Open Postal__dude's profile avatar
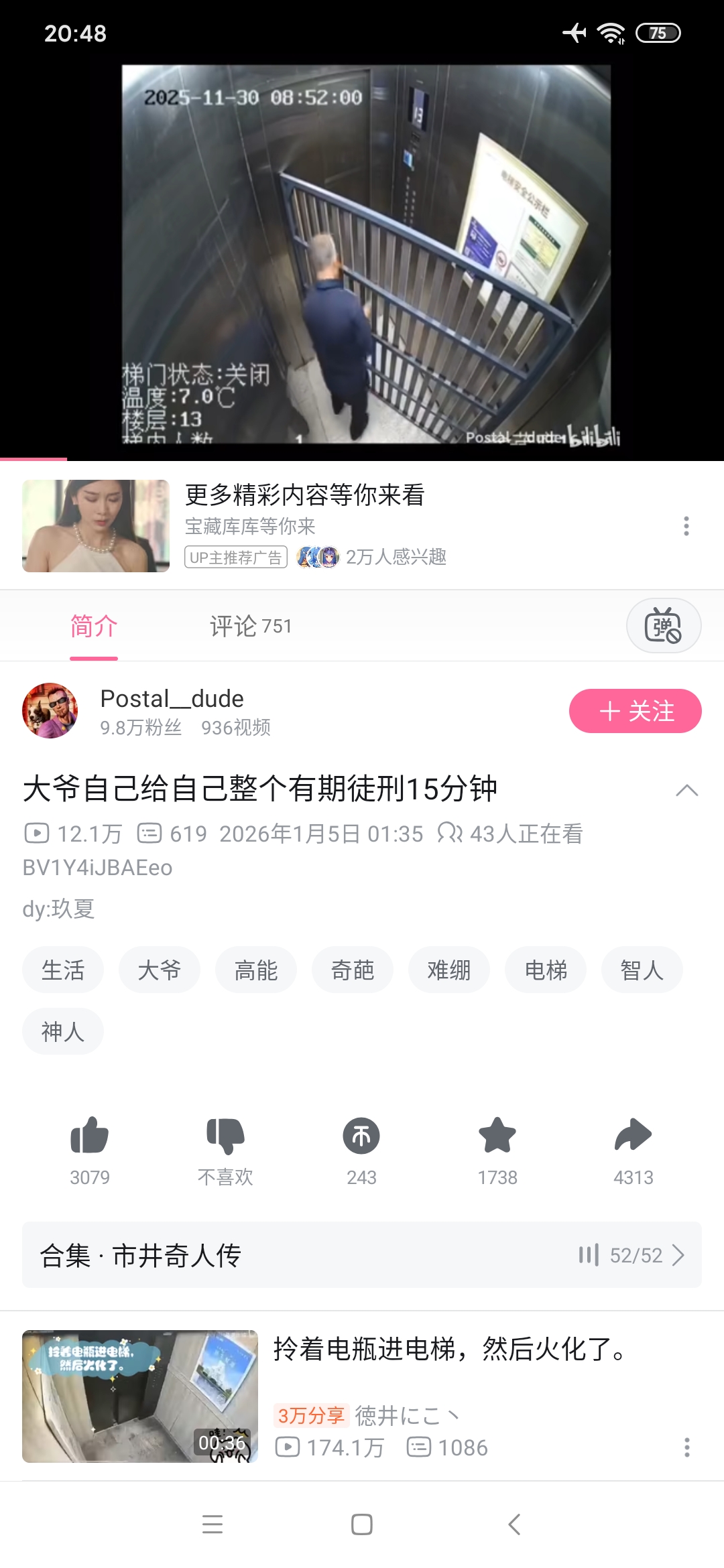The width and height of the screenshot is (724, 1568). point(50,711)
